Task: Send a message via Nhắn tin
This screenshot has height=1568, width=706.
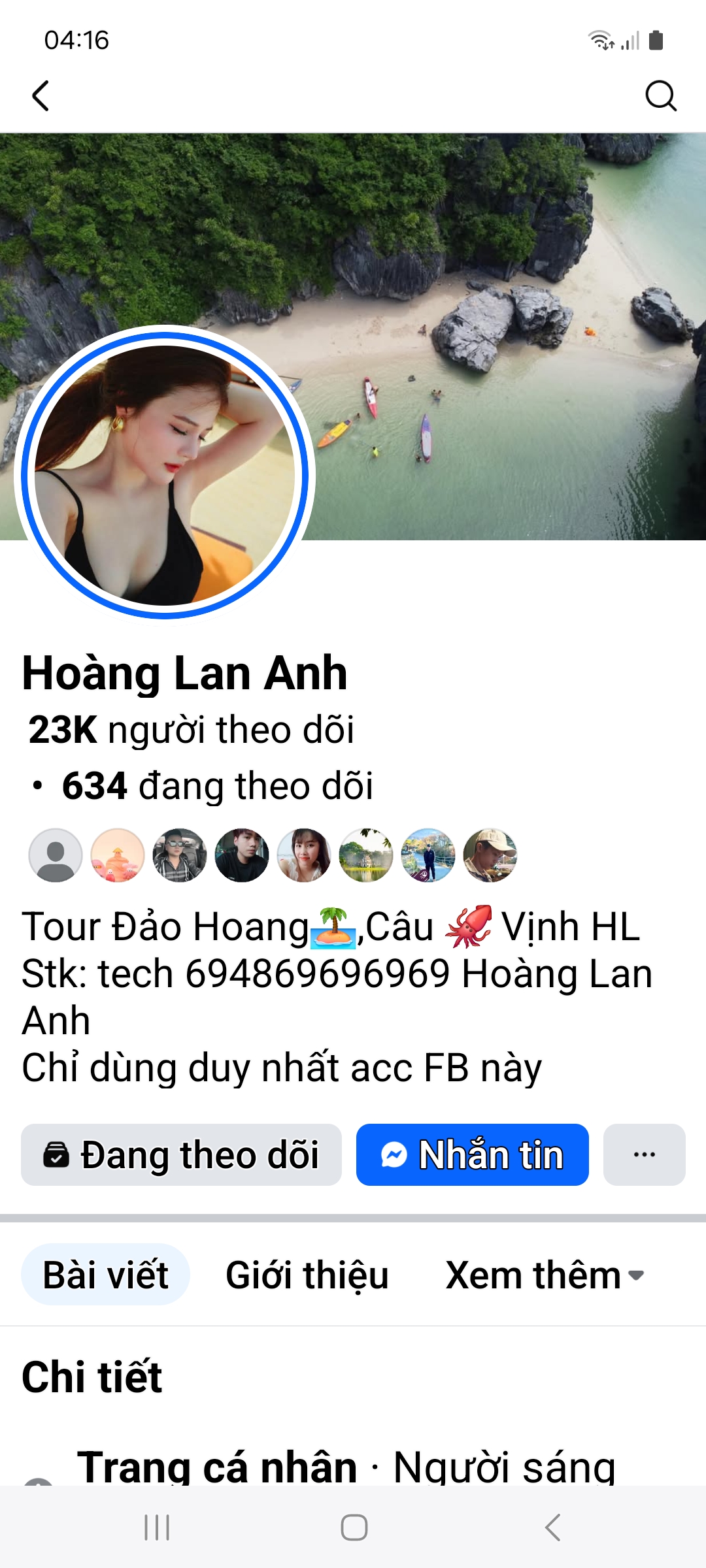Action: pos(472,1154)
